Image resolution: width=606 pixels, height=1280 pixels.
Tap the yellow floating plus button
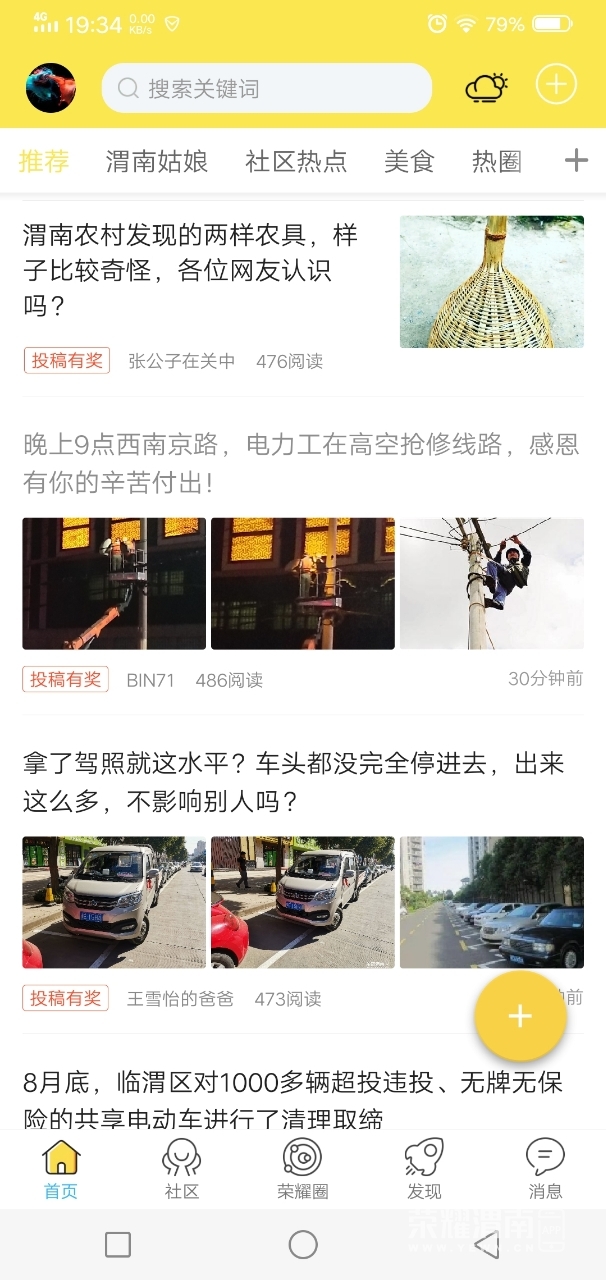(x=520, y=1016)
